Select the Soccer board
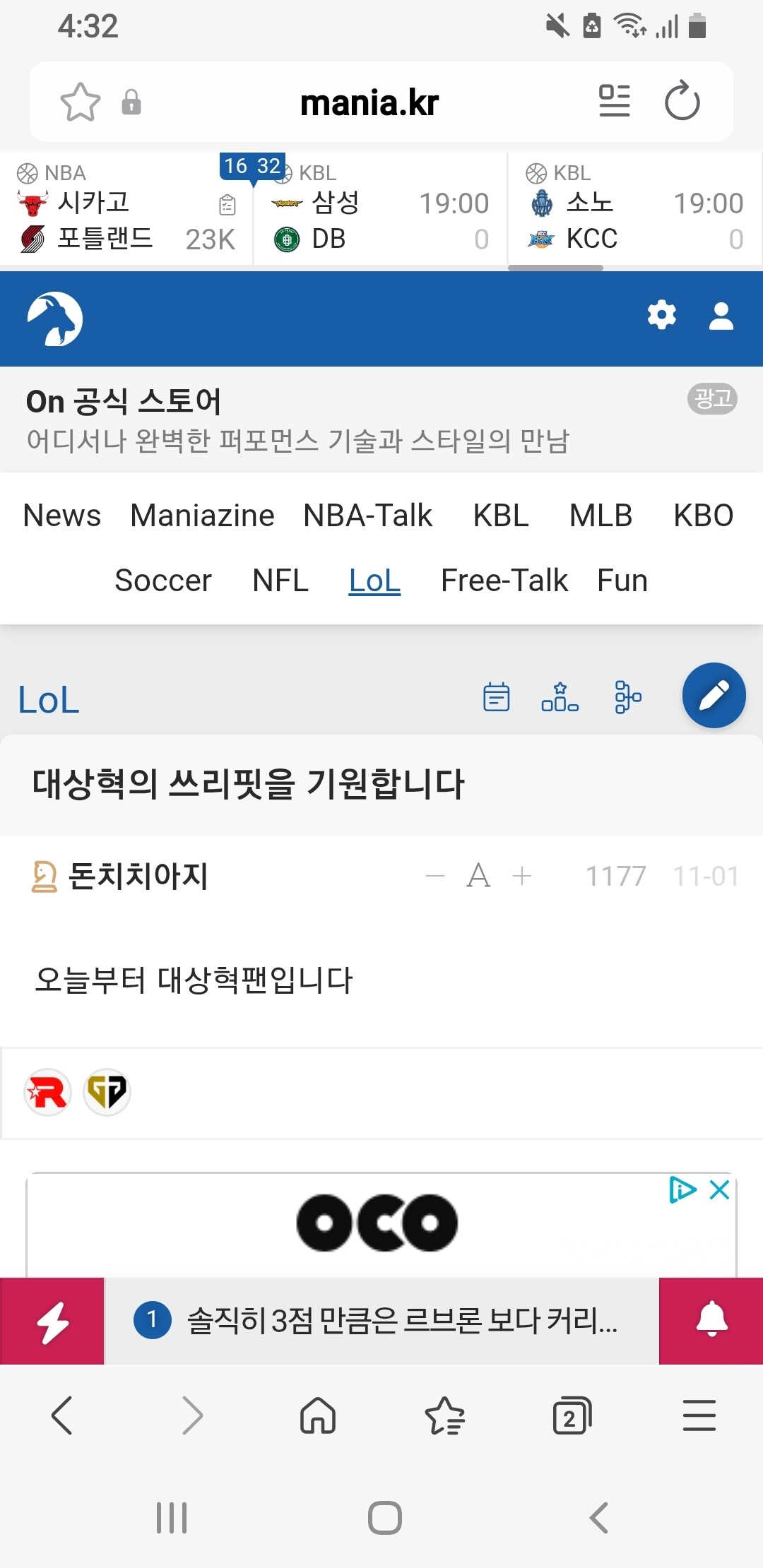This screenshot has height=1568, width=763. pyautogui.click(x=163, y=581)
